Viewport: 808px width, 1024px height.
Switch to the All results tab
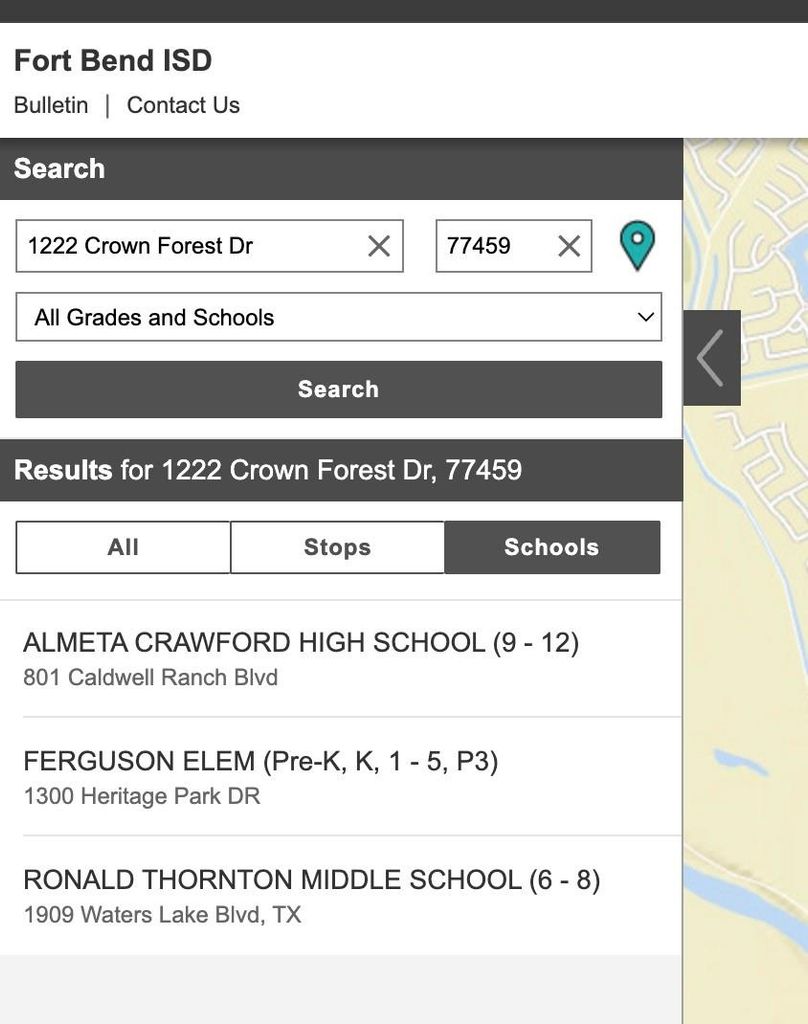point(123,547)
